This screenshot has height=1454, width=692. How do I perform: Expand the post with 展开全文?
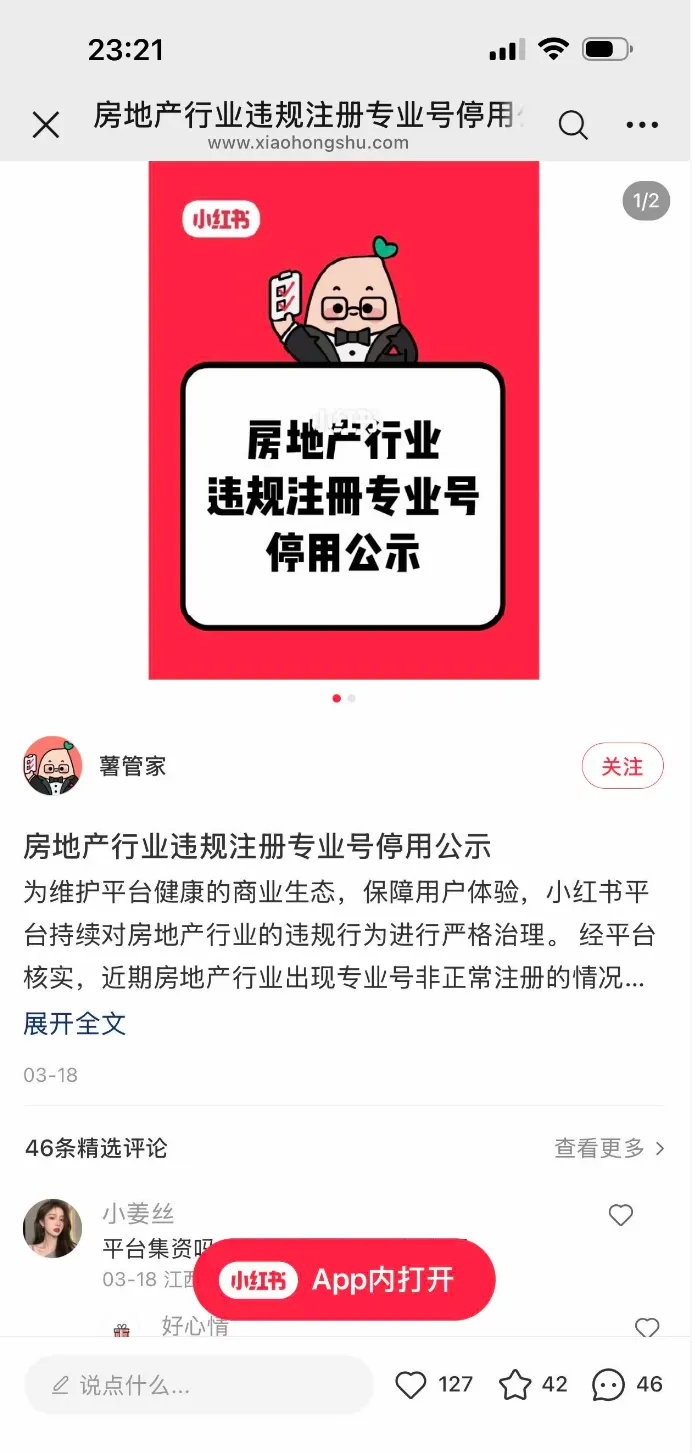pyautogui.click(x=75, y=1023)
